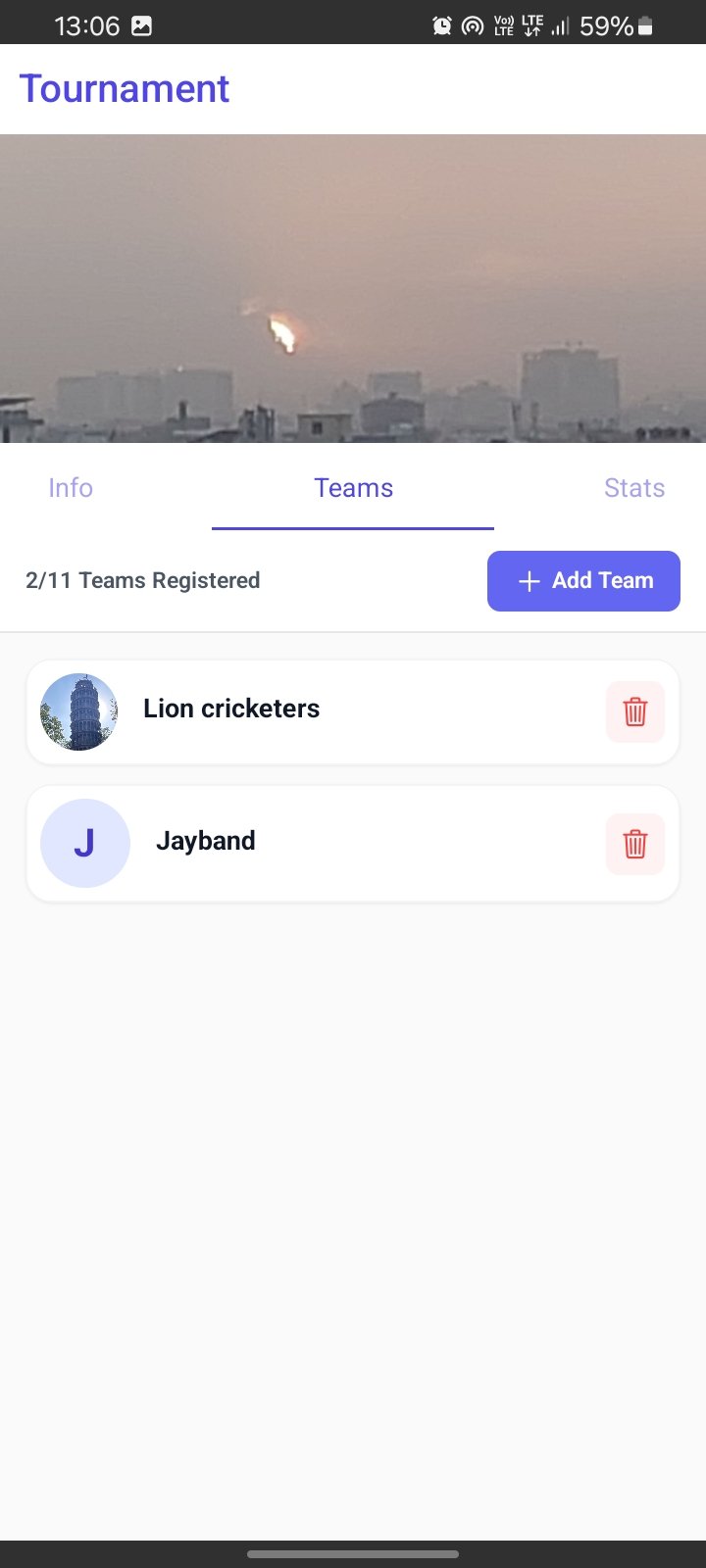Remove the Jayband team via trash icon
706x1568 pixels.
[x=635, y=844]
